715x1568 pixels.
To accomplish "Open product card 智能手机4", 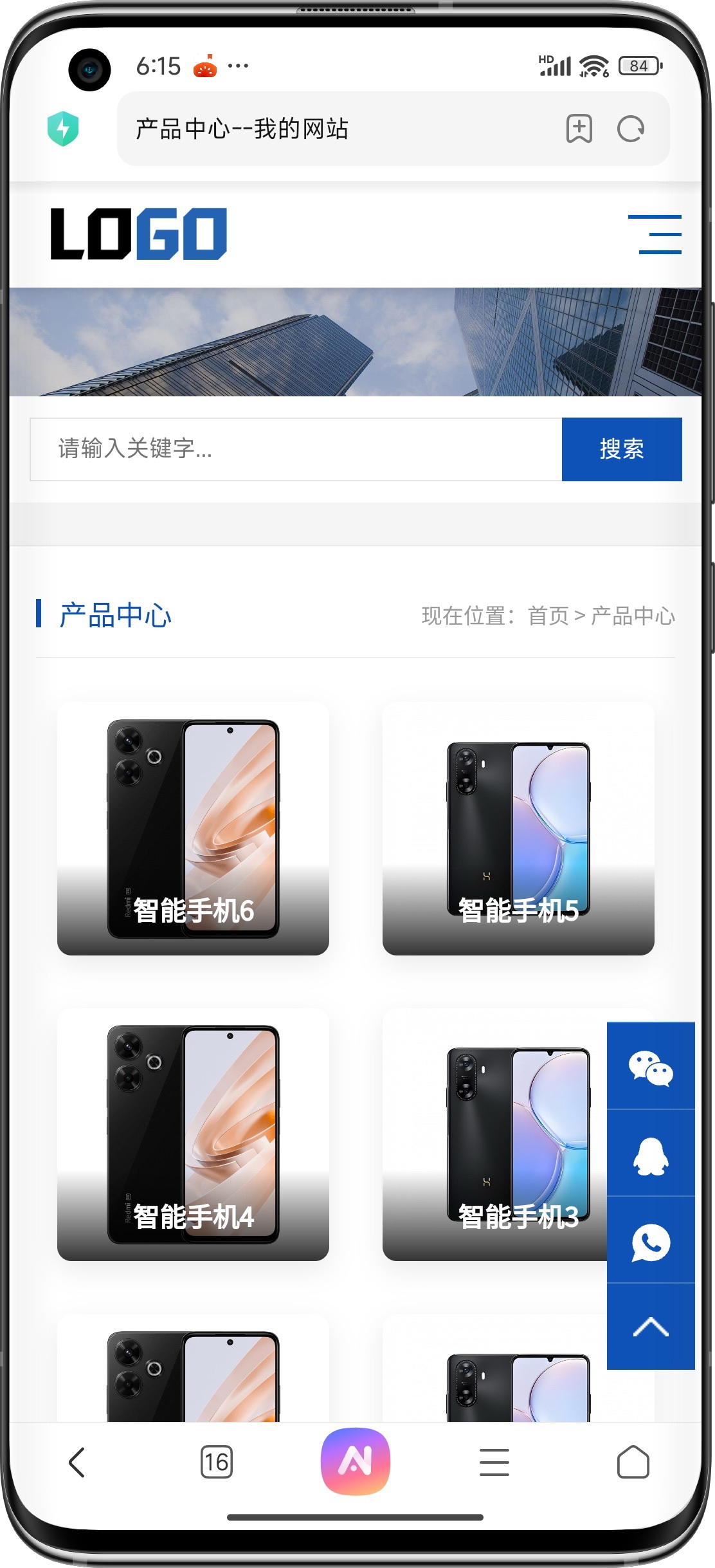I will tap(193, 1134).
